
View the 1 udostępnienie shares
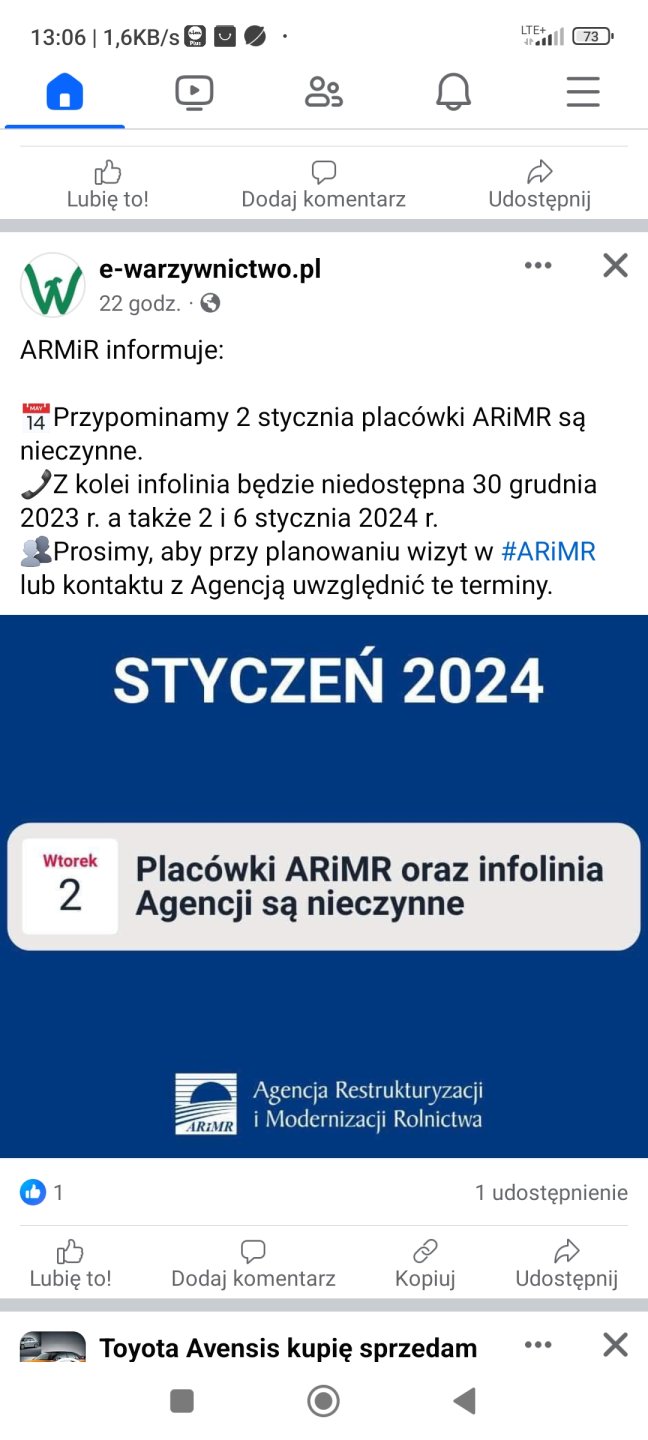click(551, 1192)
